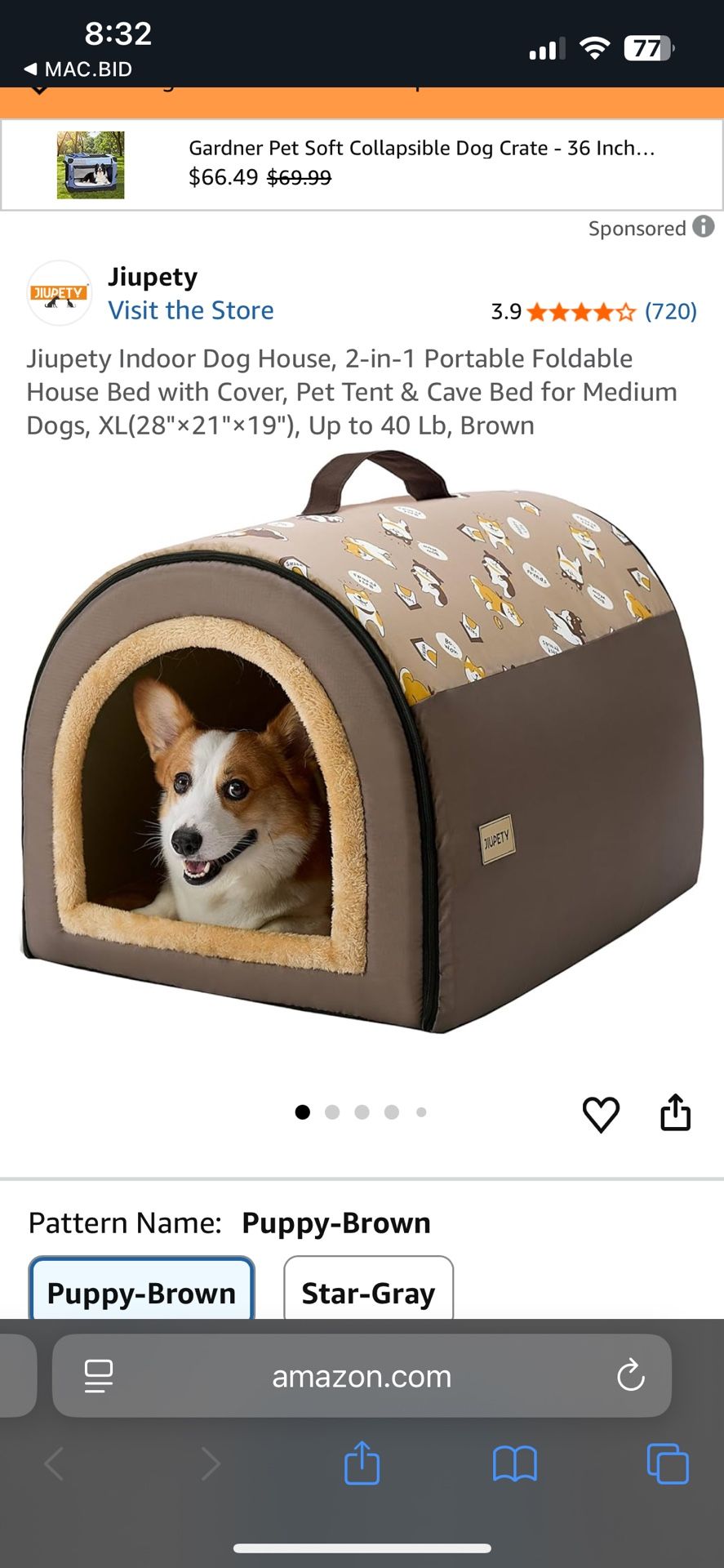Open the Jiupety brand name
The image size is (724, 1568).
point(153,277)
